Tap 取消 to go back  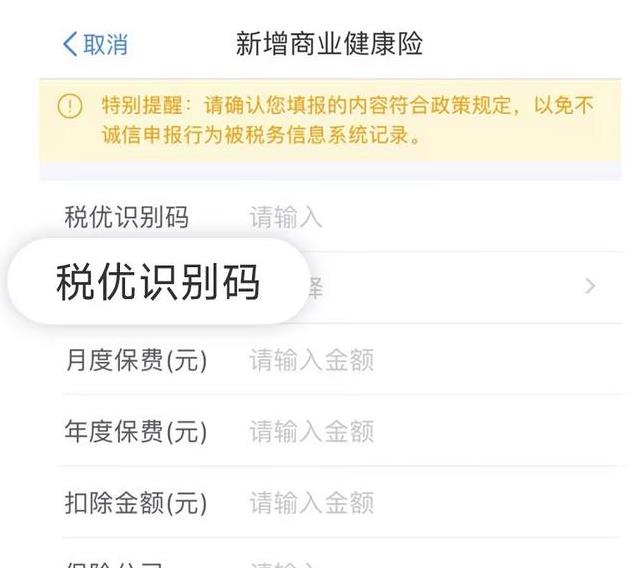point(96,44)
